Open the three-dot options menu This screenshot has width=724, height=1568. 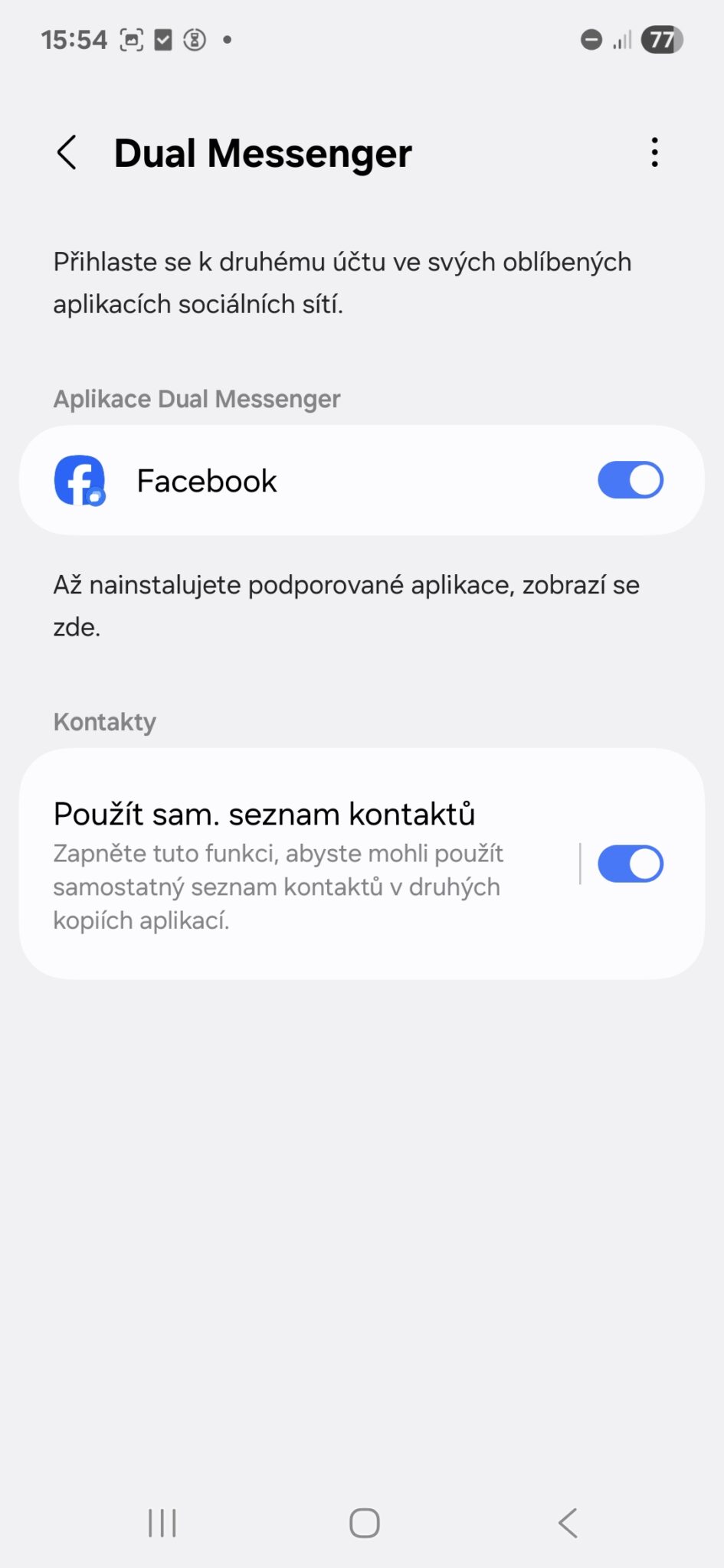(x=655, y=152)
